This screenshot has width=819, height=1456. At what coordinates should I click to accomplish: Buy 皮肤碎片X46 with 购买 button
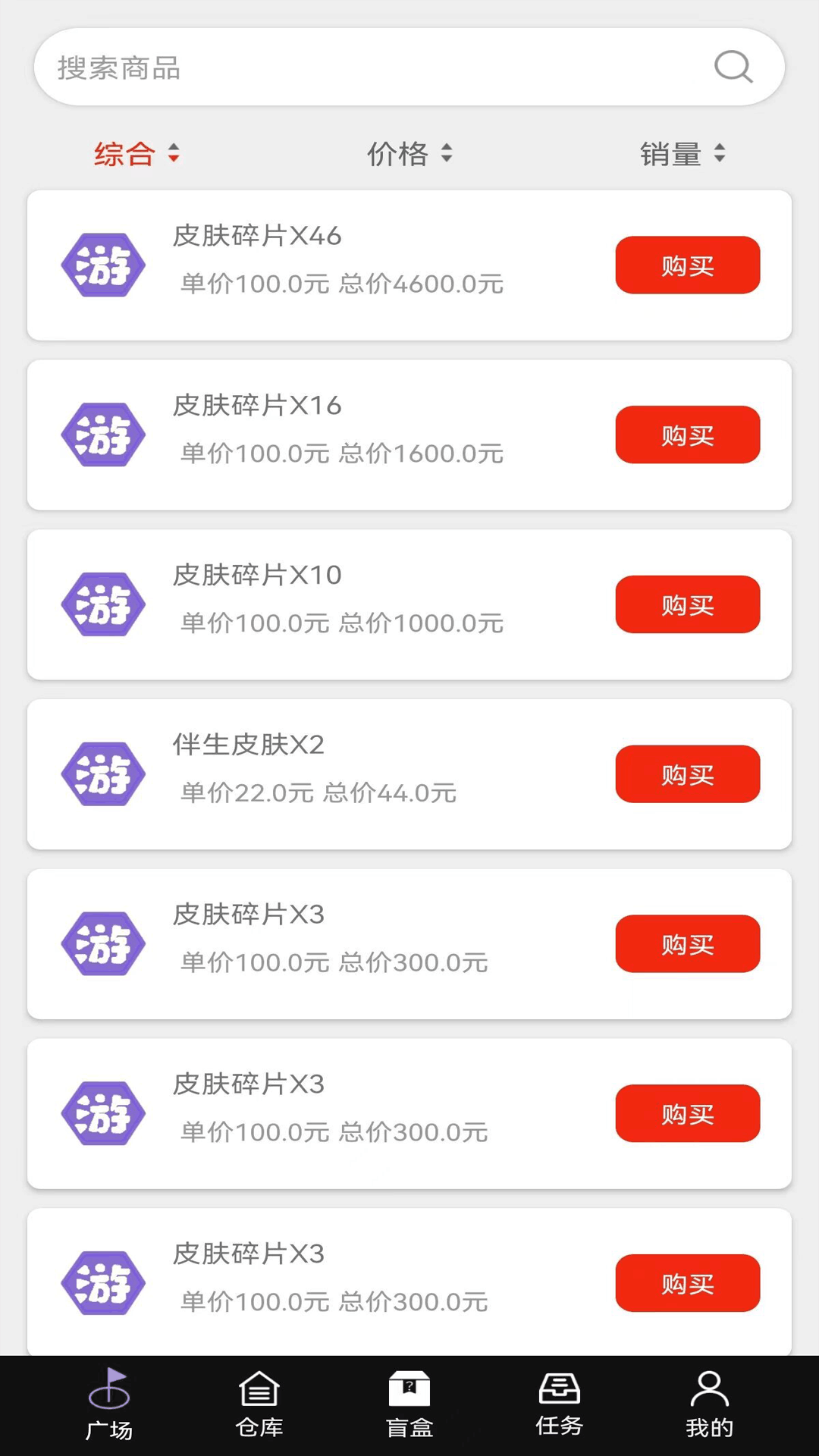687,265
